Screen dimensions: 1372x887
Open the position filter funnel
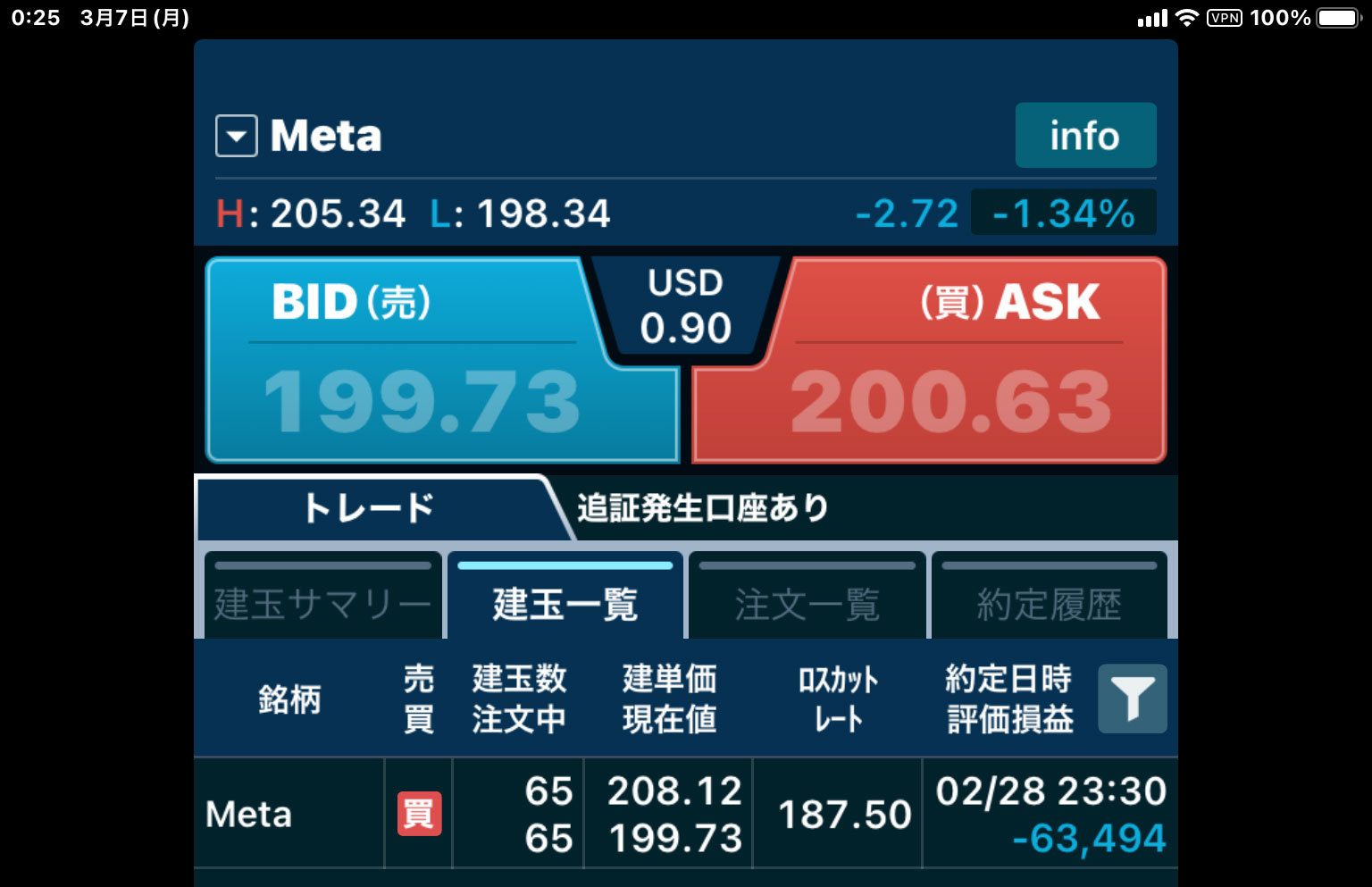point(1132,699)
